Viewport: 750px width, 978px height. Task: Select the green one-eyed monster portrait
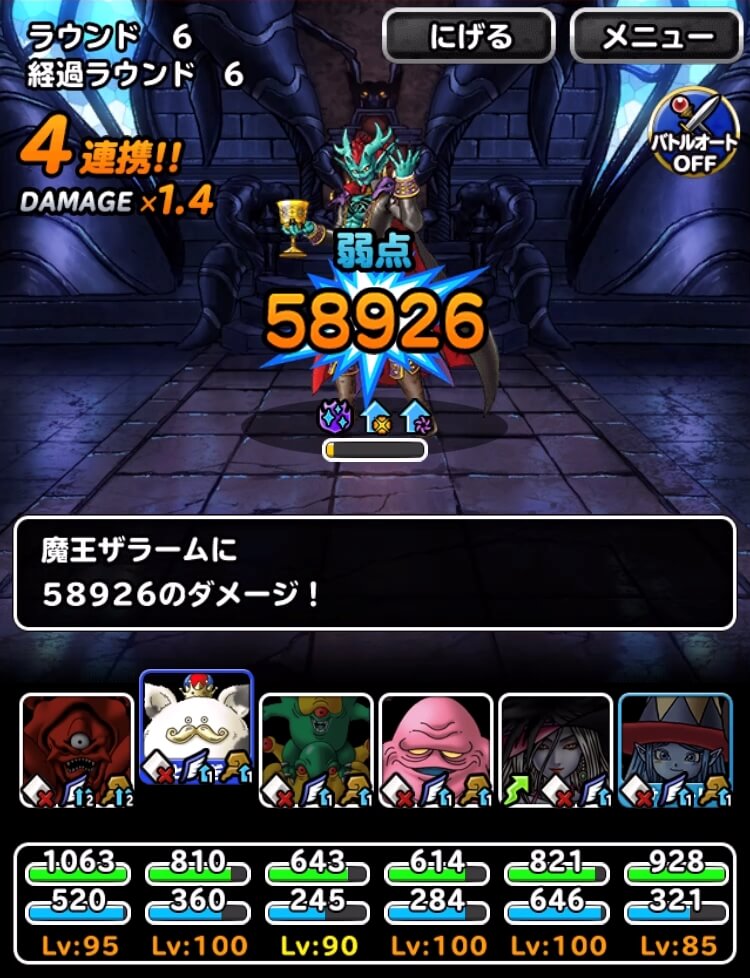316,750
